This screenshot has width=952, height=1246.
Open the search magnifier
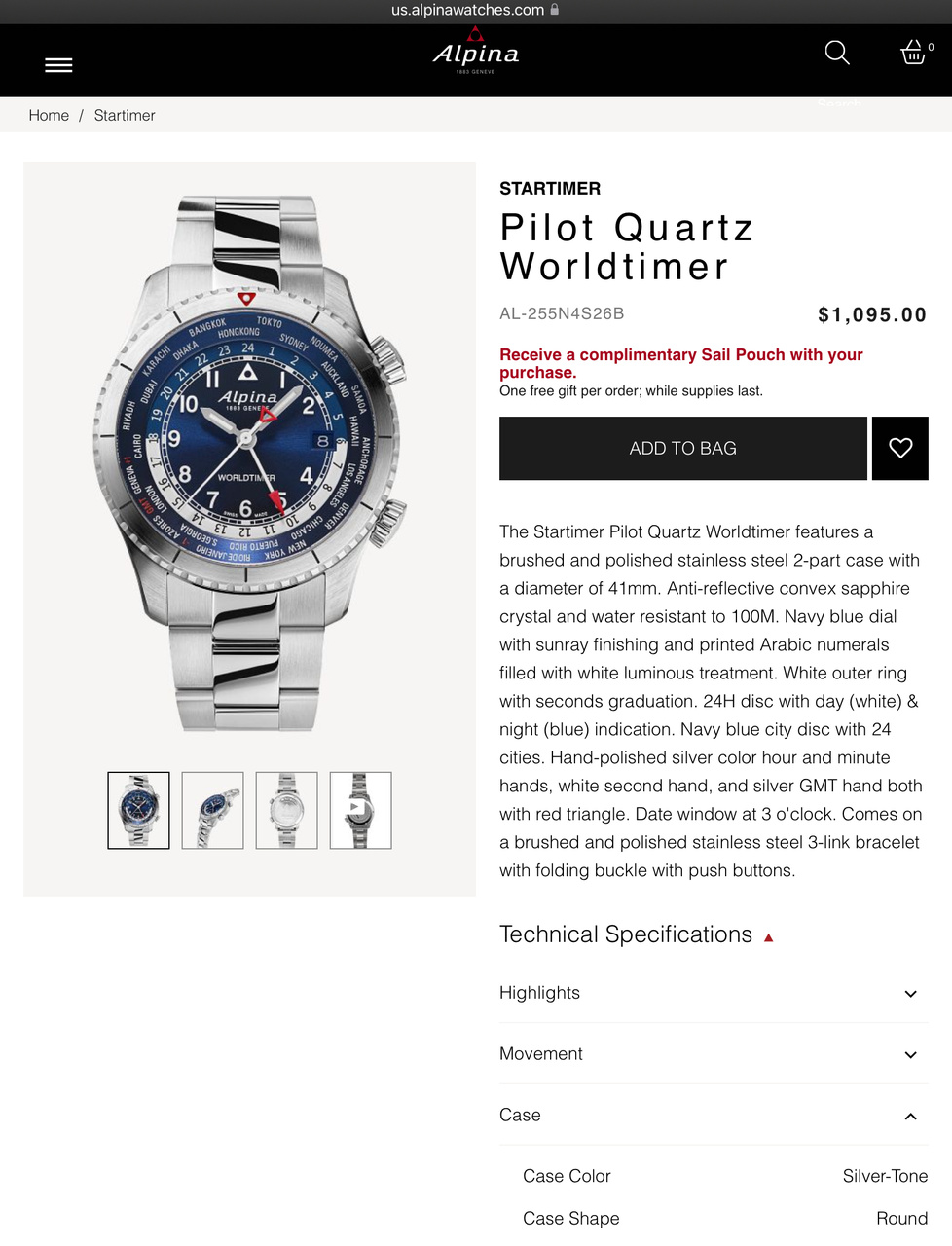coord(837,53)
